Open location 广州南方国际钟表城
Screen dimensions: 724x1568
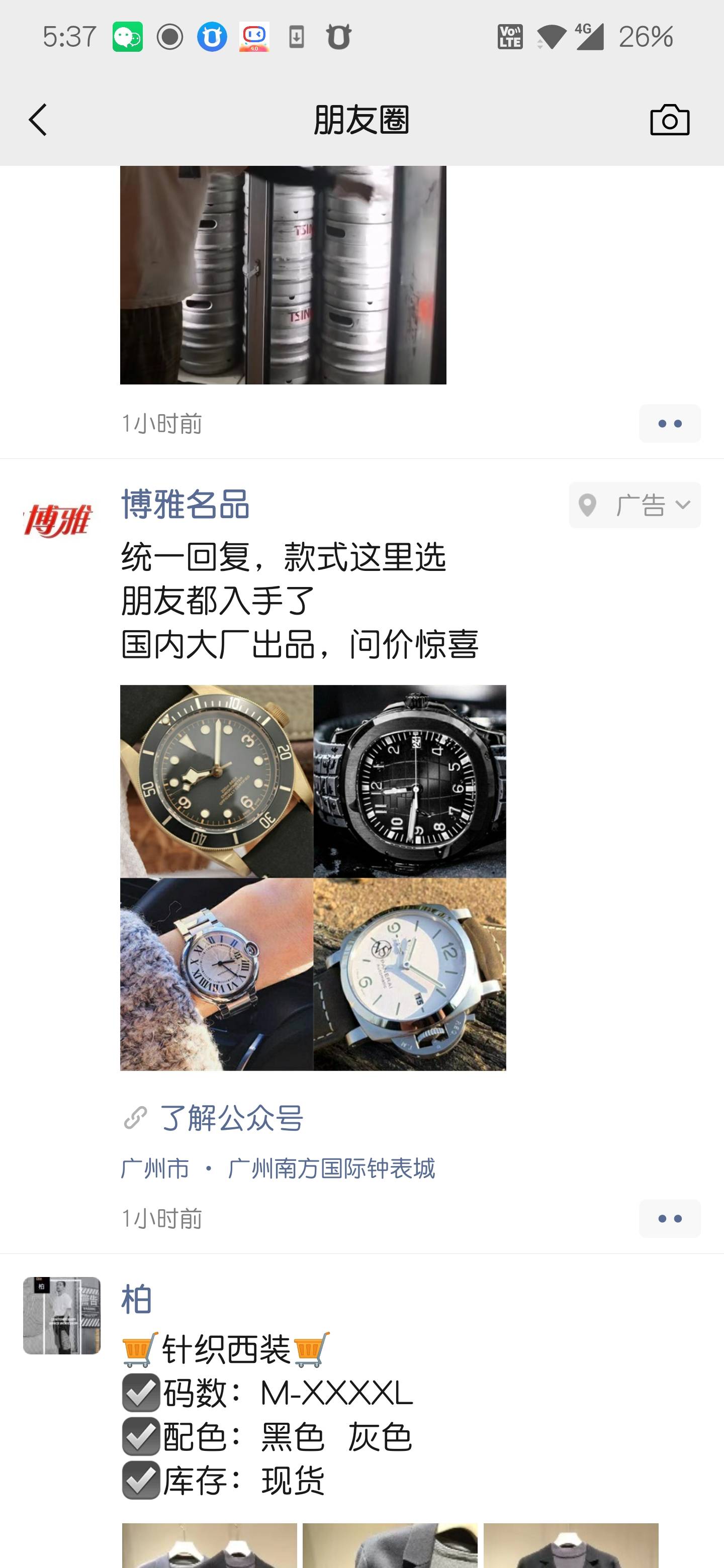[x=331, y=1168]
